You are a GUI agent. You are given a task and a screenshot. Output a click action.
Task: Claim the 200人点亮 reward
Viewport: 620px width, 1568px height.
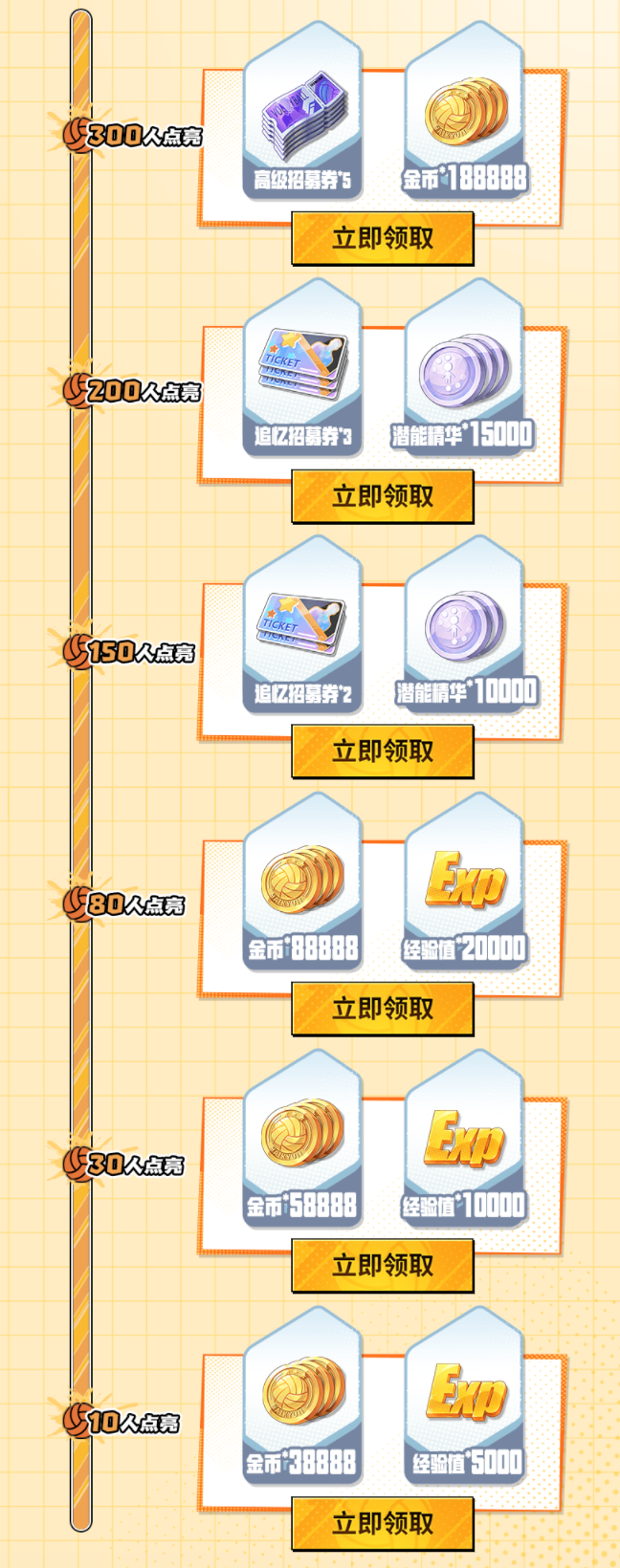[383, 496]
